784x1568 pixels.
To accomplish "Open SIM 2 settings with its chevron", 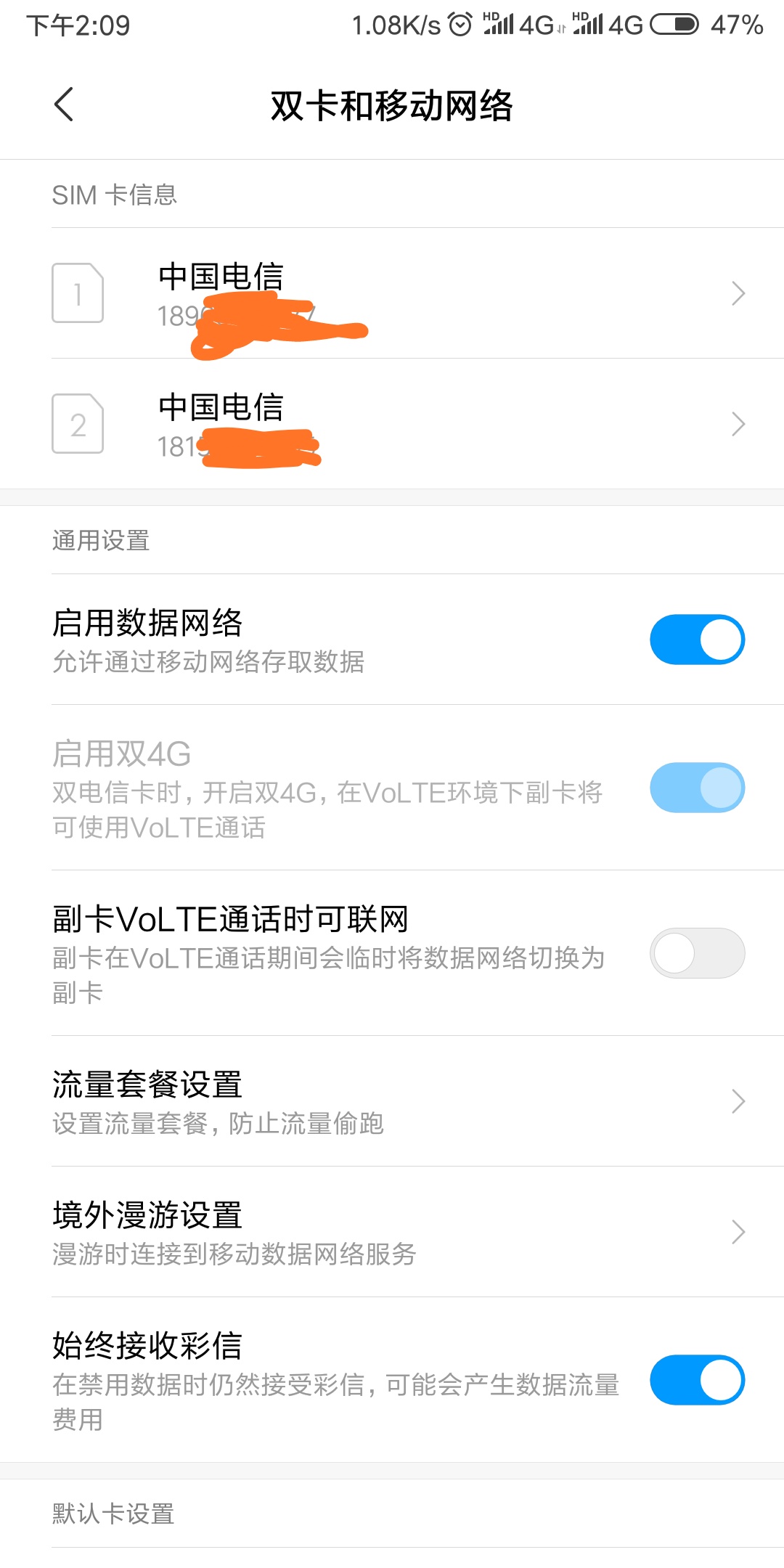I will [x=738, y=424].
